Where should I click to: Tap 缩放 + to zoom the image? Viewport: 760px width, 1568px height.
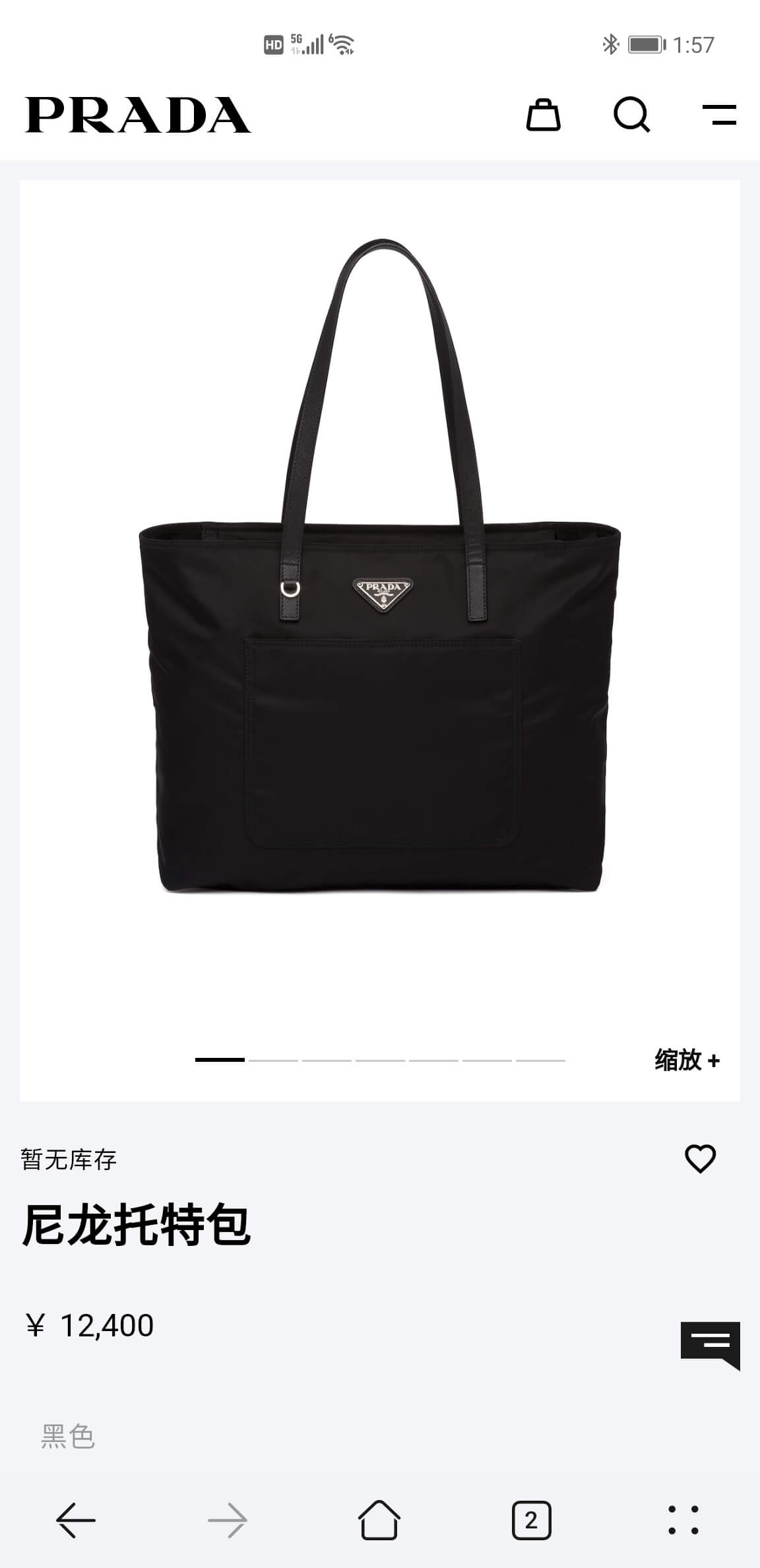point(687,1060)
